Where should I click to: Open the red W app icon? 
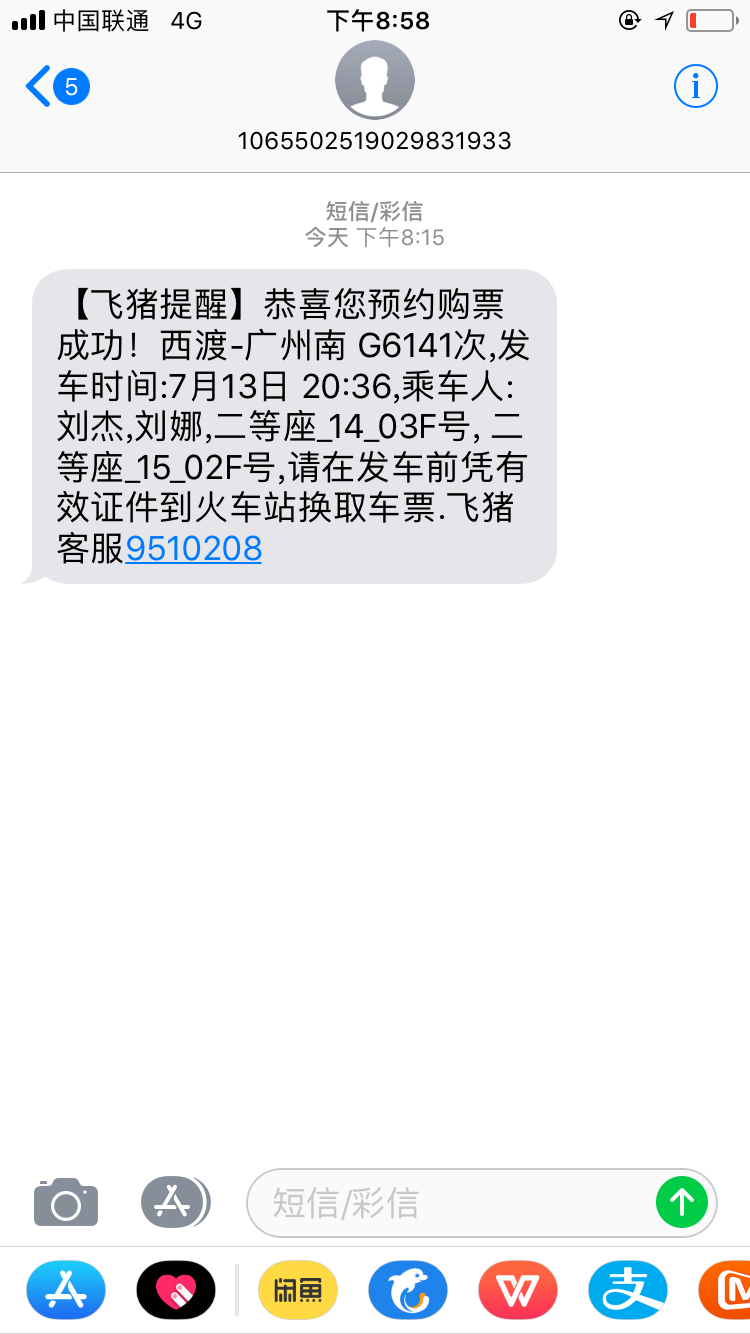tap(517, 1290)
